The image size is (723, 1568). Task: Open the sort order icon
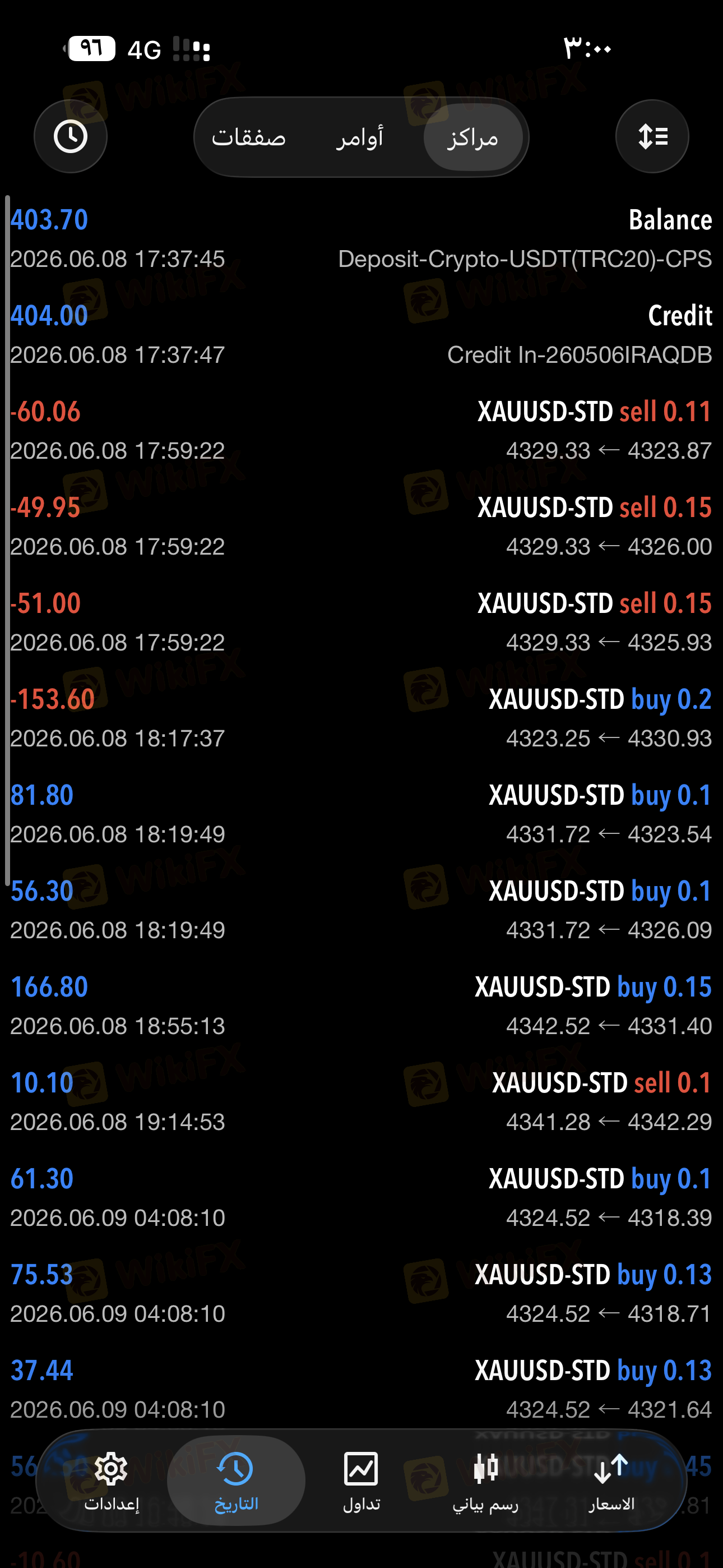[x=652, y=136]
